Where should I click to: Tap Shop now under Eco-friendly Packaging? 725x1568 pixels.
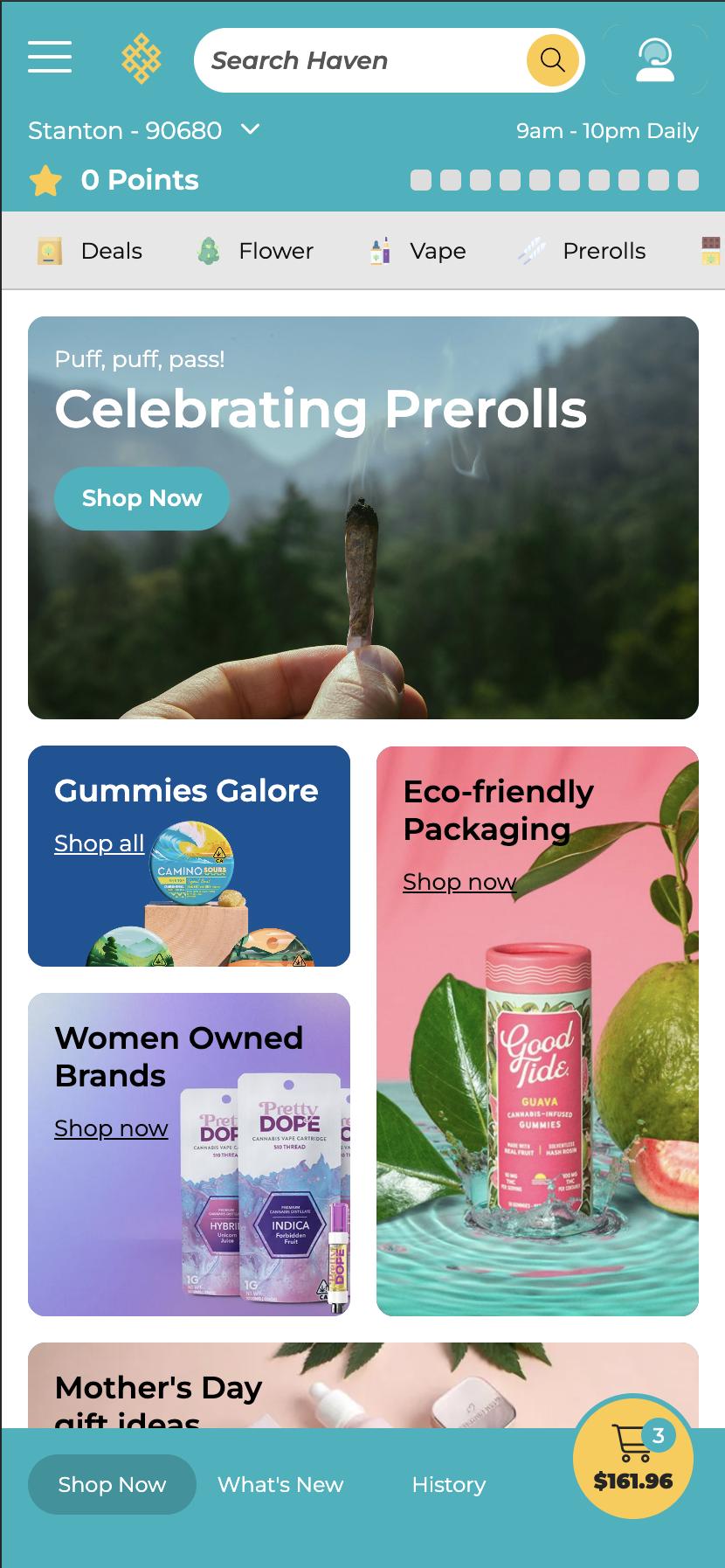point(459,882)
